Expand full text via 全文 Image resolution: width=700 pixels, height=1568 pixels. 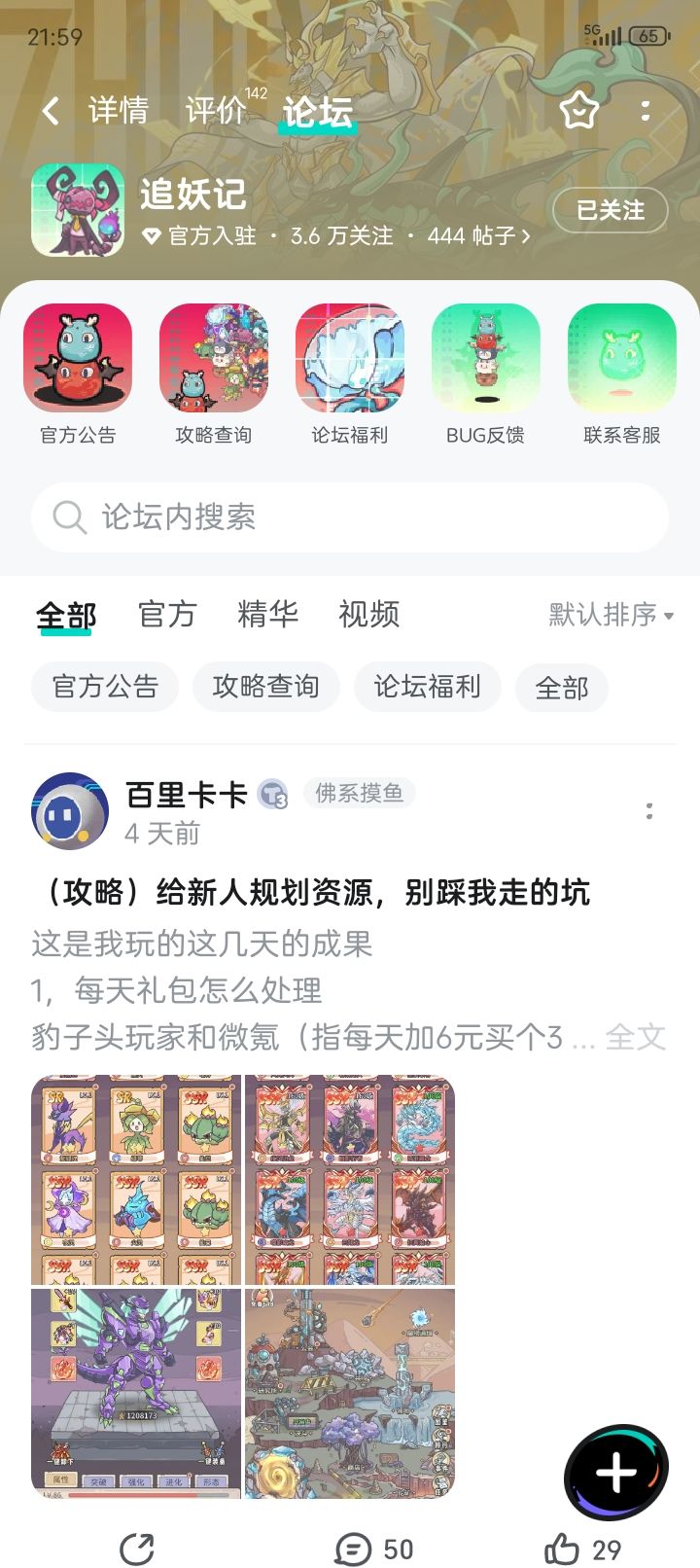tap(636, 1037)
